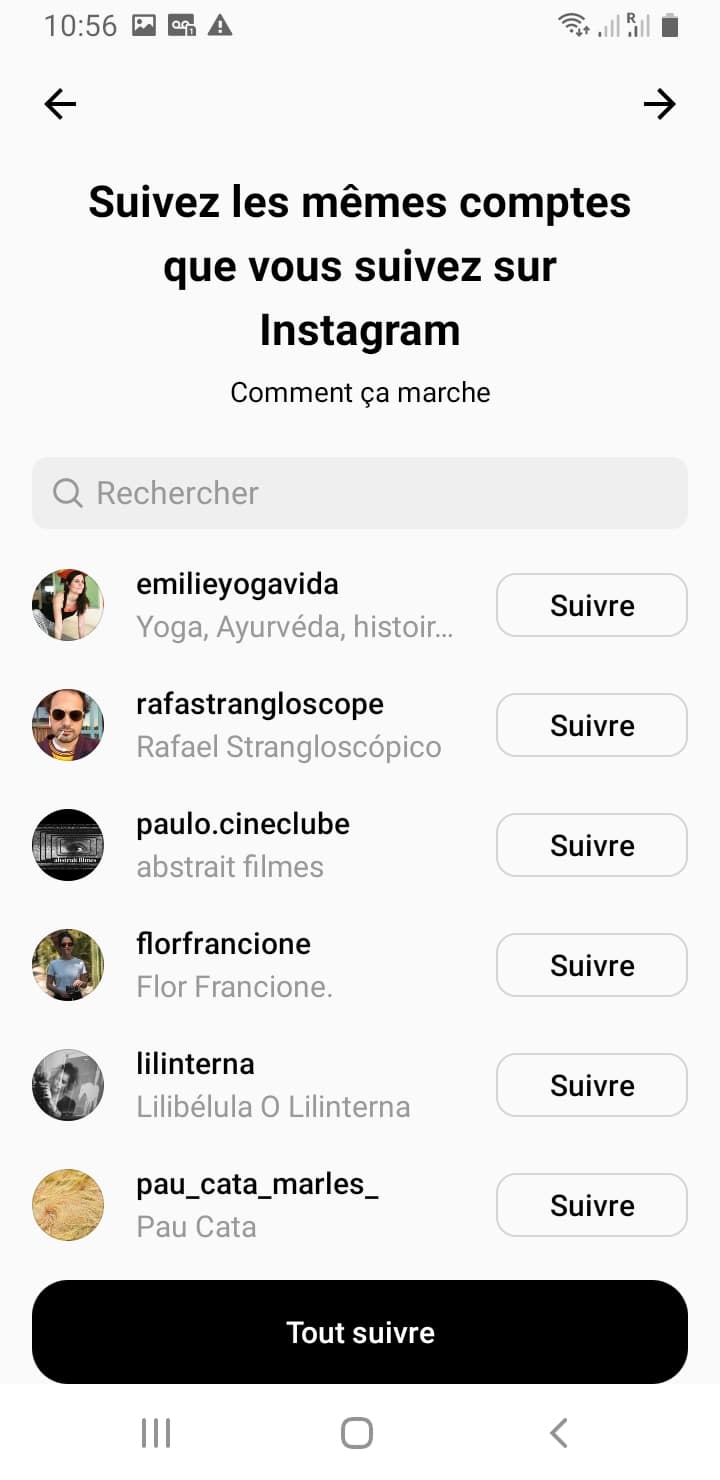Follow the paulo.cineclube account

coord(591,845)
